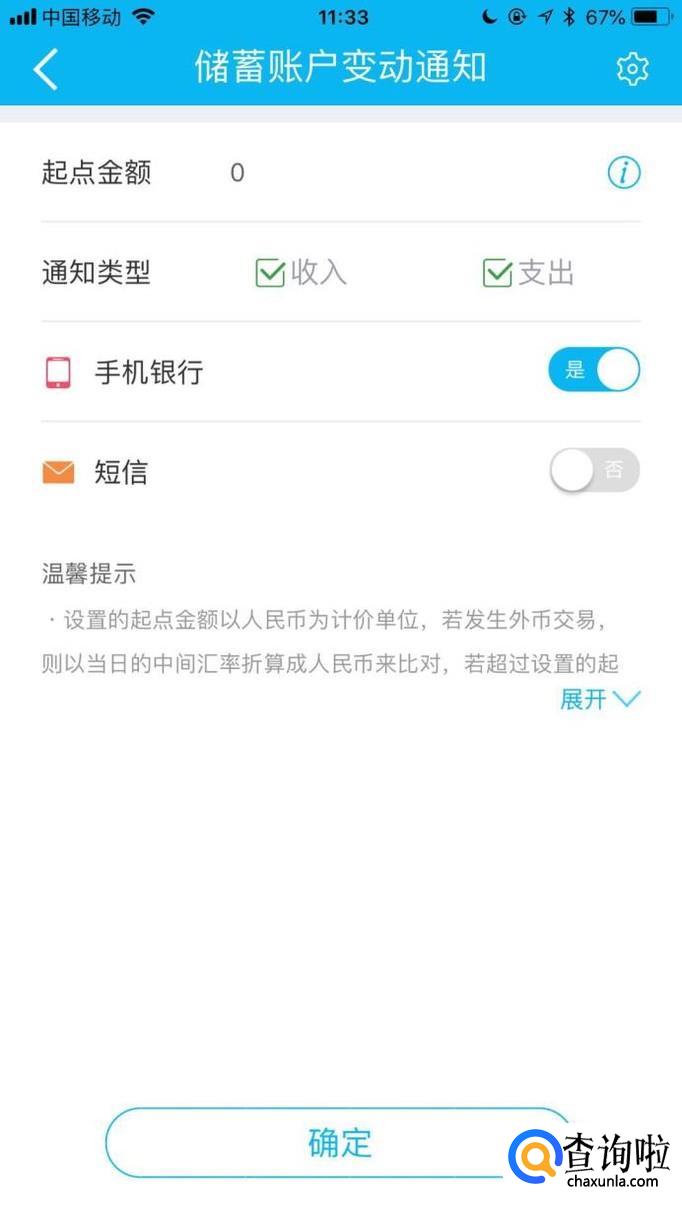Tap the 起点金额 info icon
This screenshot has width=682, height=1212.
click(624, 173)
